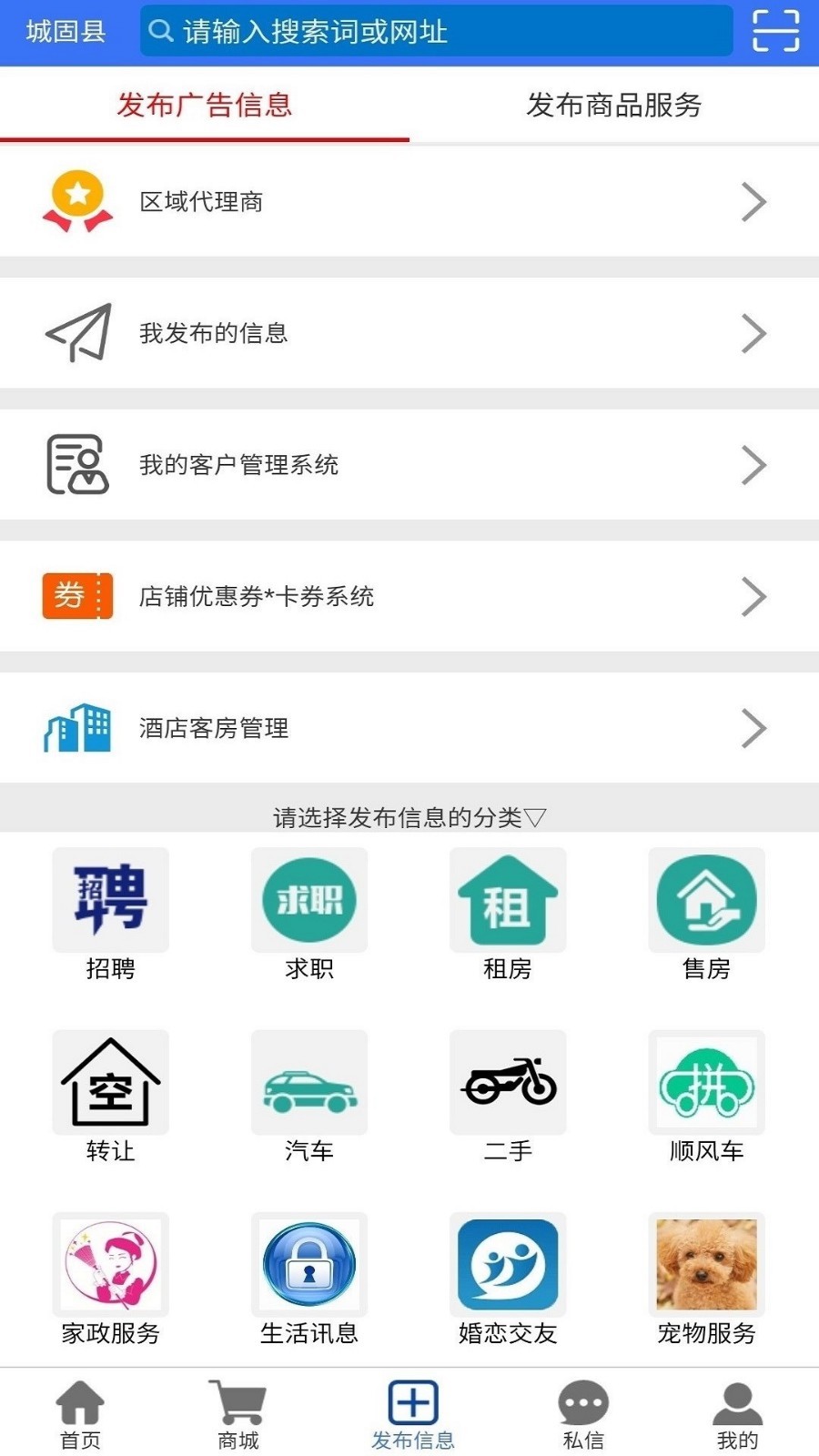Select the 发布广告信息 tab
The height and width of the screenshot is (1456, 819).
click(x=205, y=105)
